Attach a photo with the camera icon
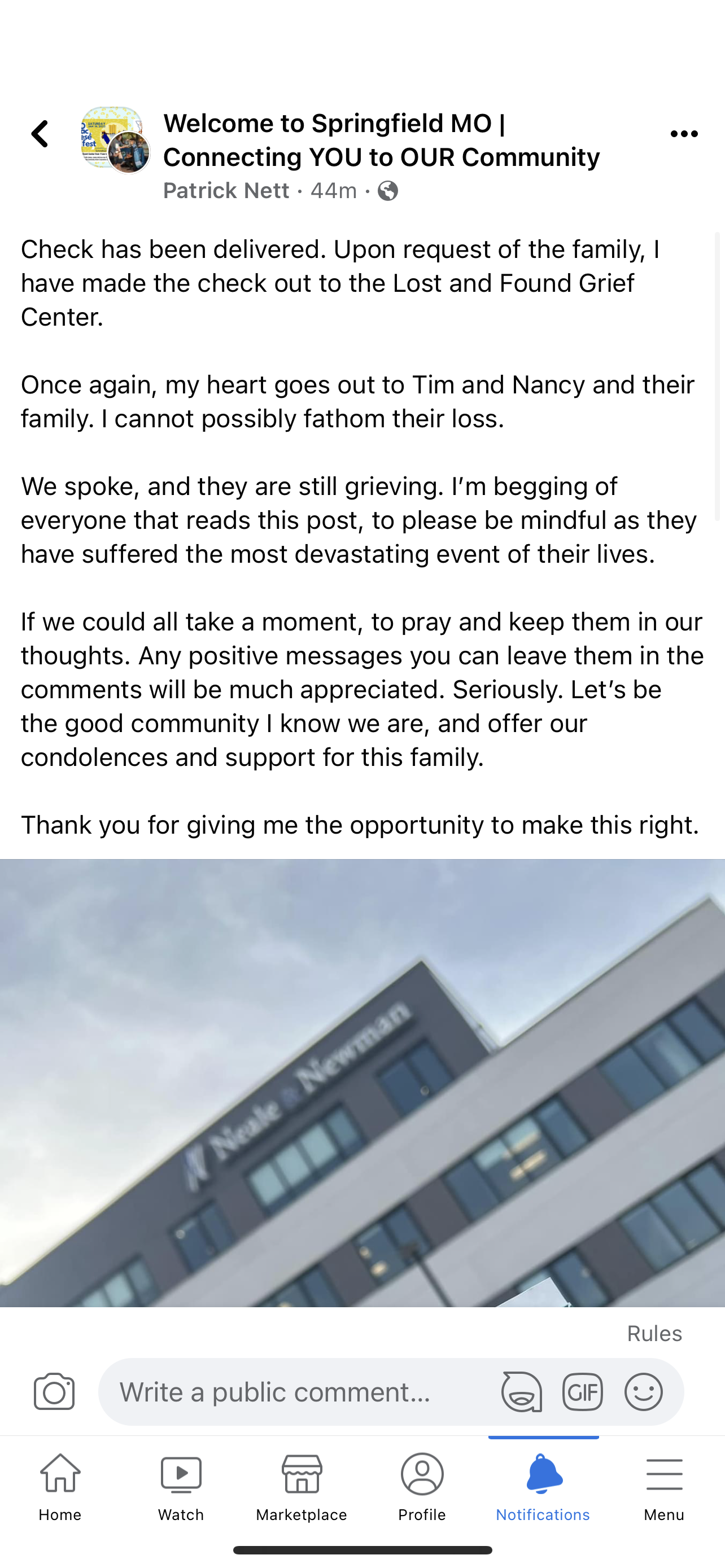 [54, 1391]
